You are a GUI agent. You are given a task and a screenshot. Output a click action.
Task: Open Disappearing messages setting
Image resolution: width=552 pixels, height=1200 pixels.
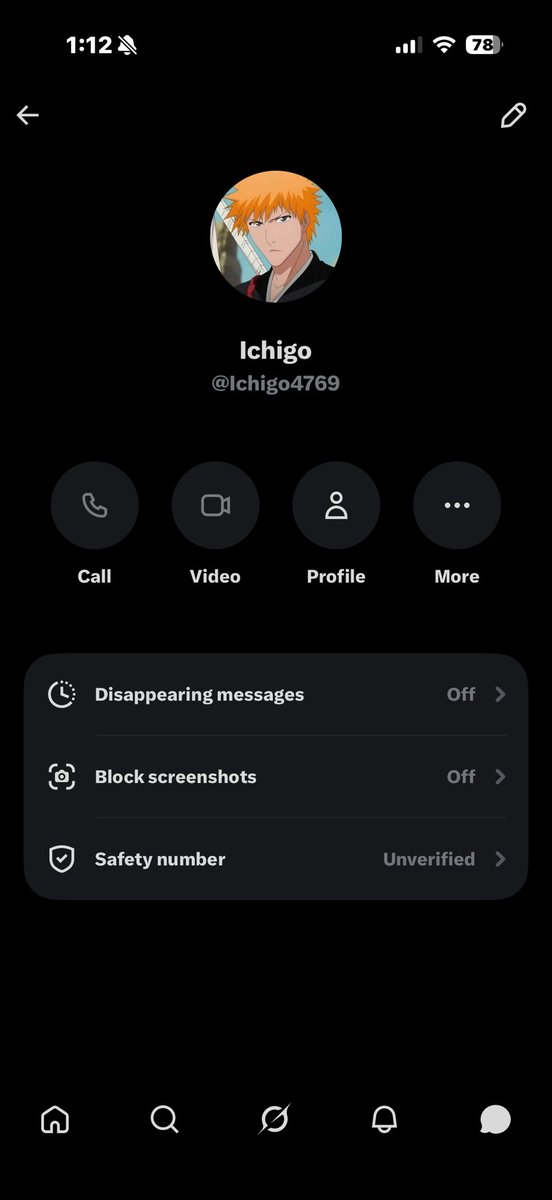pos(276,694)
